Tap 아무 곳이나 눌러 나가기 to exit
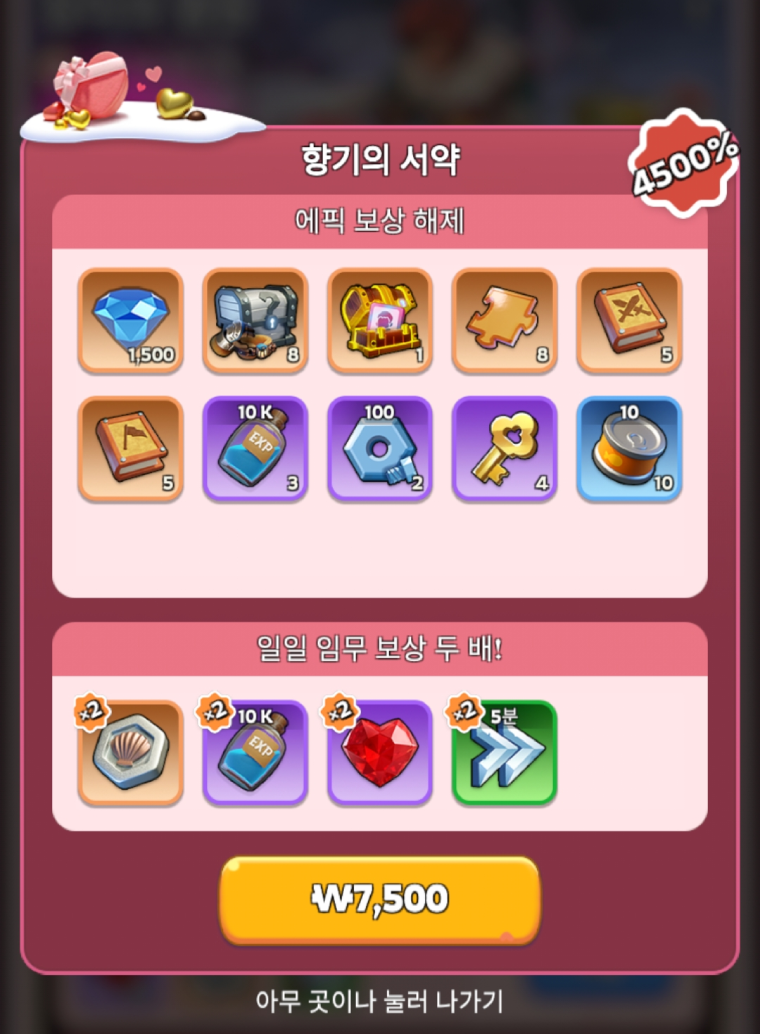 [x=380, y=1001]
